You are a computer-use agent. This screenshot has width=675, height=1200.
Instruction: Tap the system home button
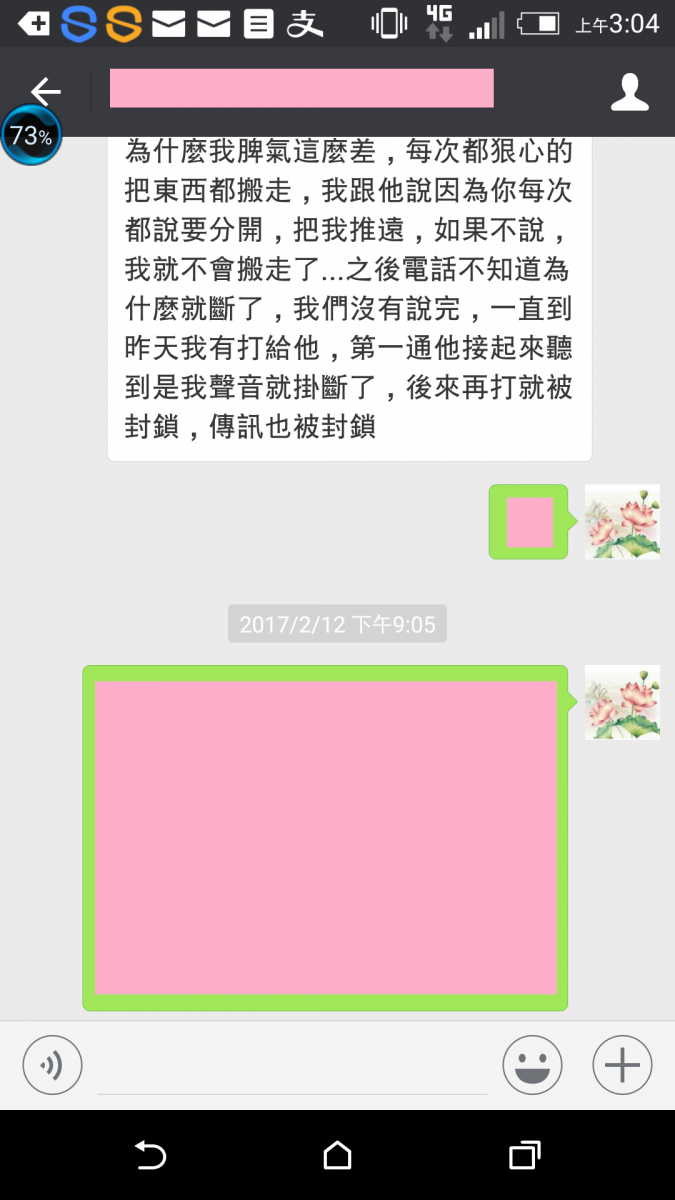click(338, 1156)
